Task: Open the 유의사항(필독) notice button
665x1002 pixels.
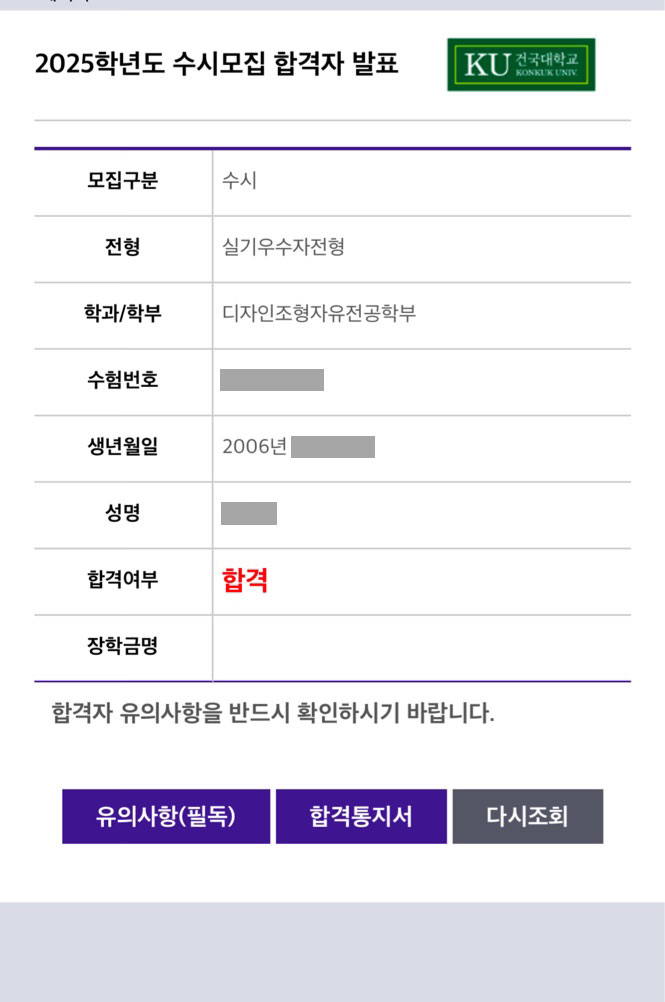Action: coord(166,816)
